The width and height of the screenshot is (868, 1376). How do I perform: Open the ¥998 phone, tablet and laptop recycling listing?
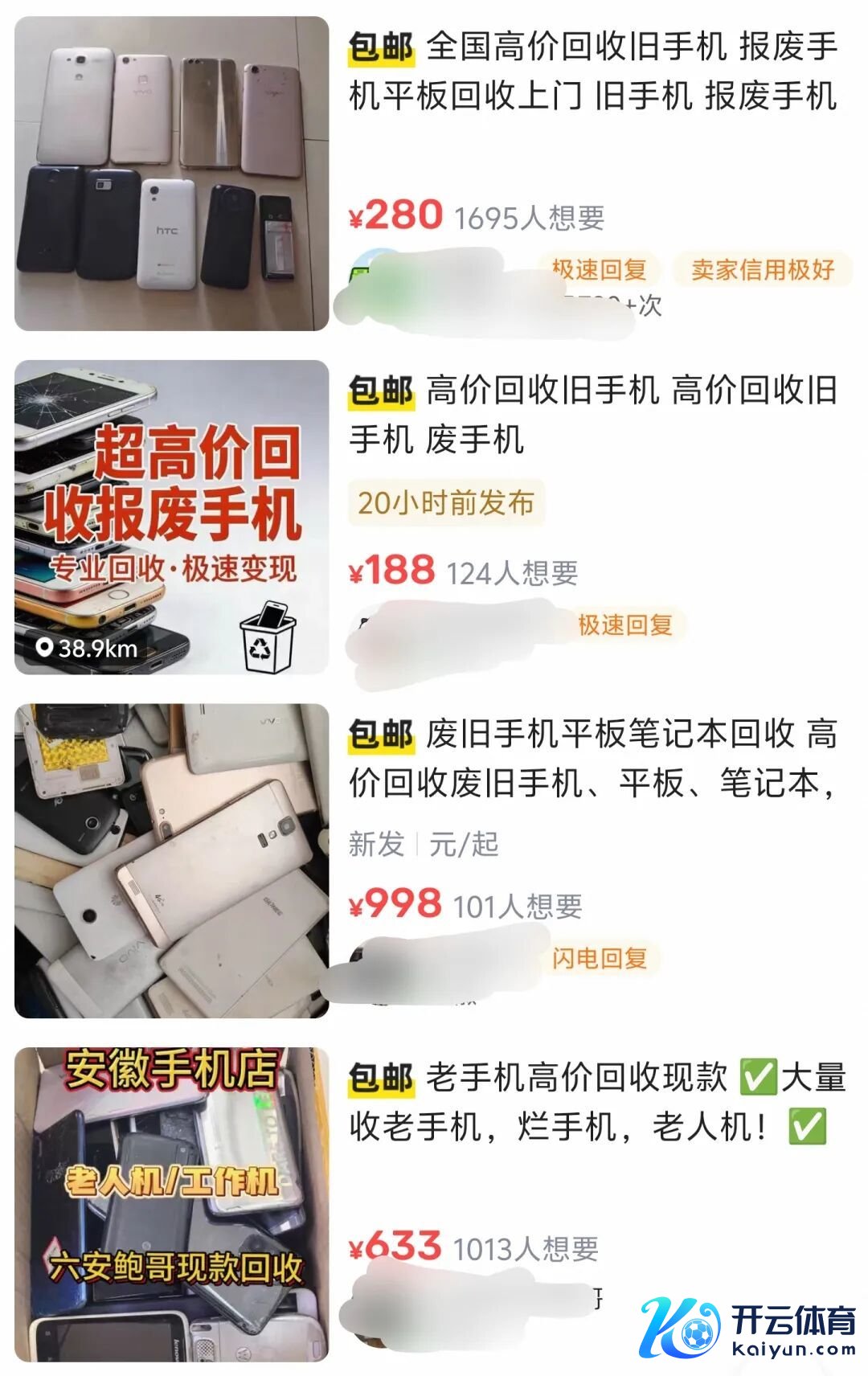click(x=593, y=759)
